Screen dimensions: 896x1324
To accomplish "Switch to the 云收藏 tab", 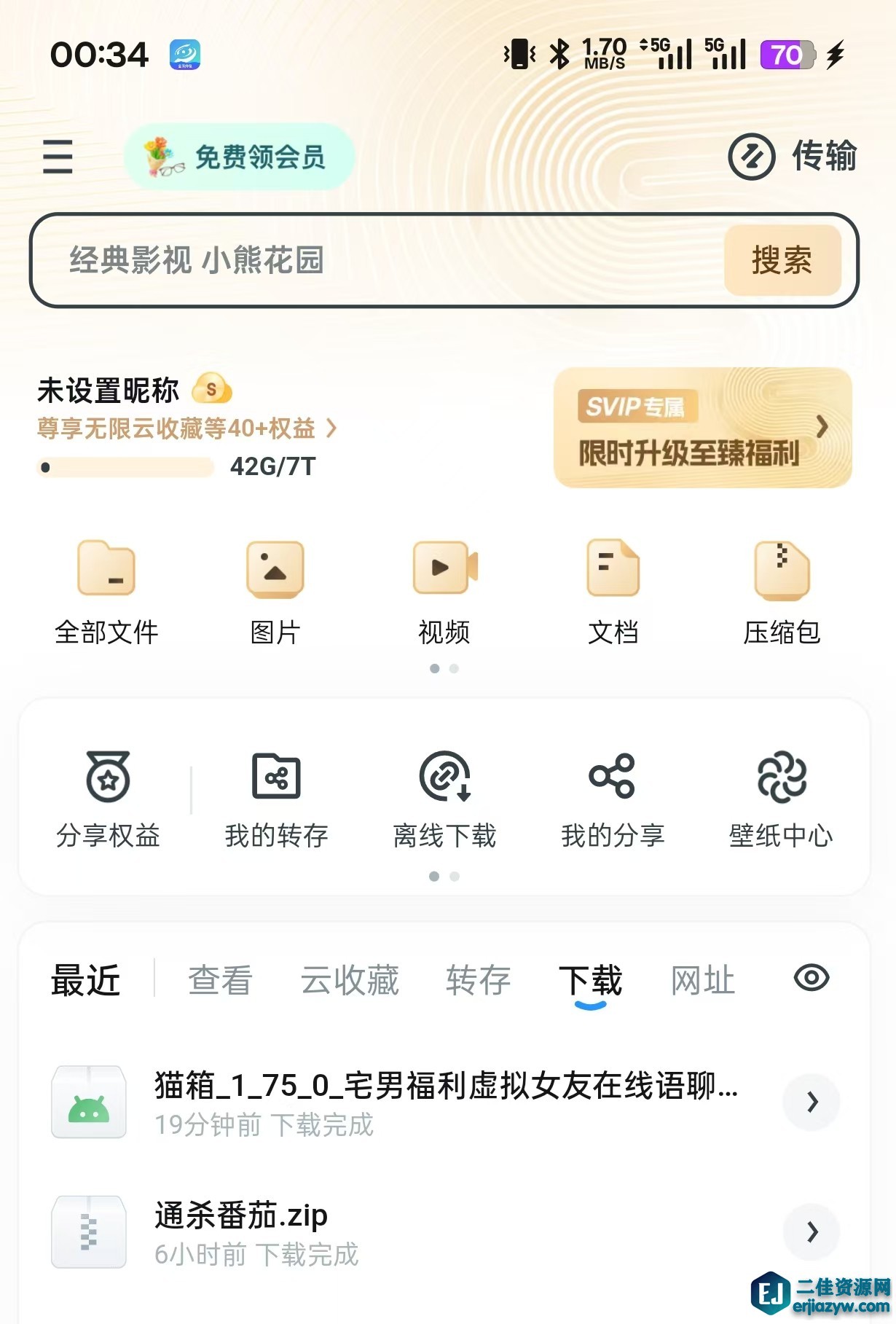I will tap(350, 980).
